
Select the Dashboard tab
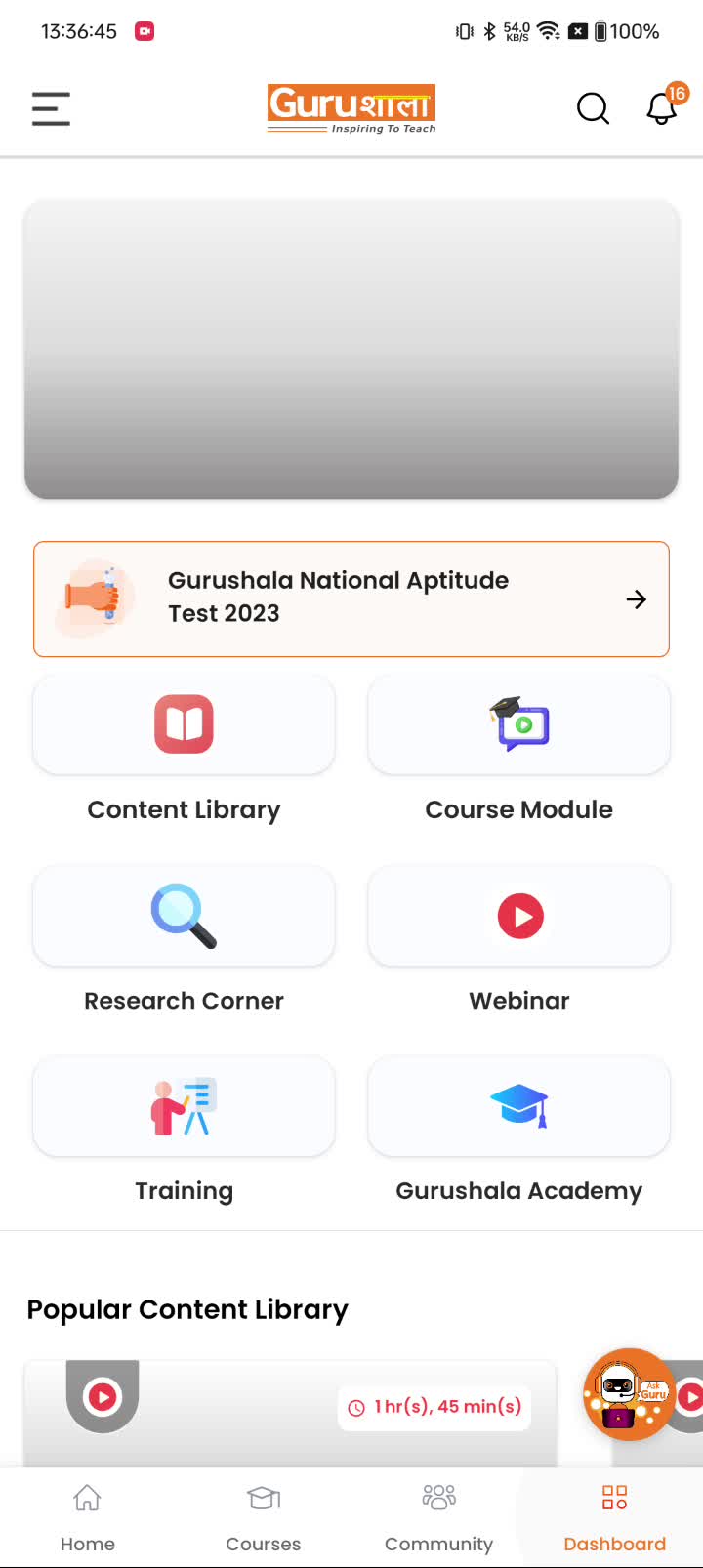(614, 1516)
